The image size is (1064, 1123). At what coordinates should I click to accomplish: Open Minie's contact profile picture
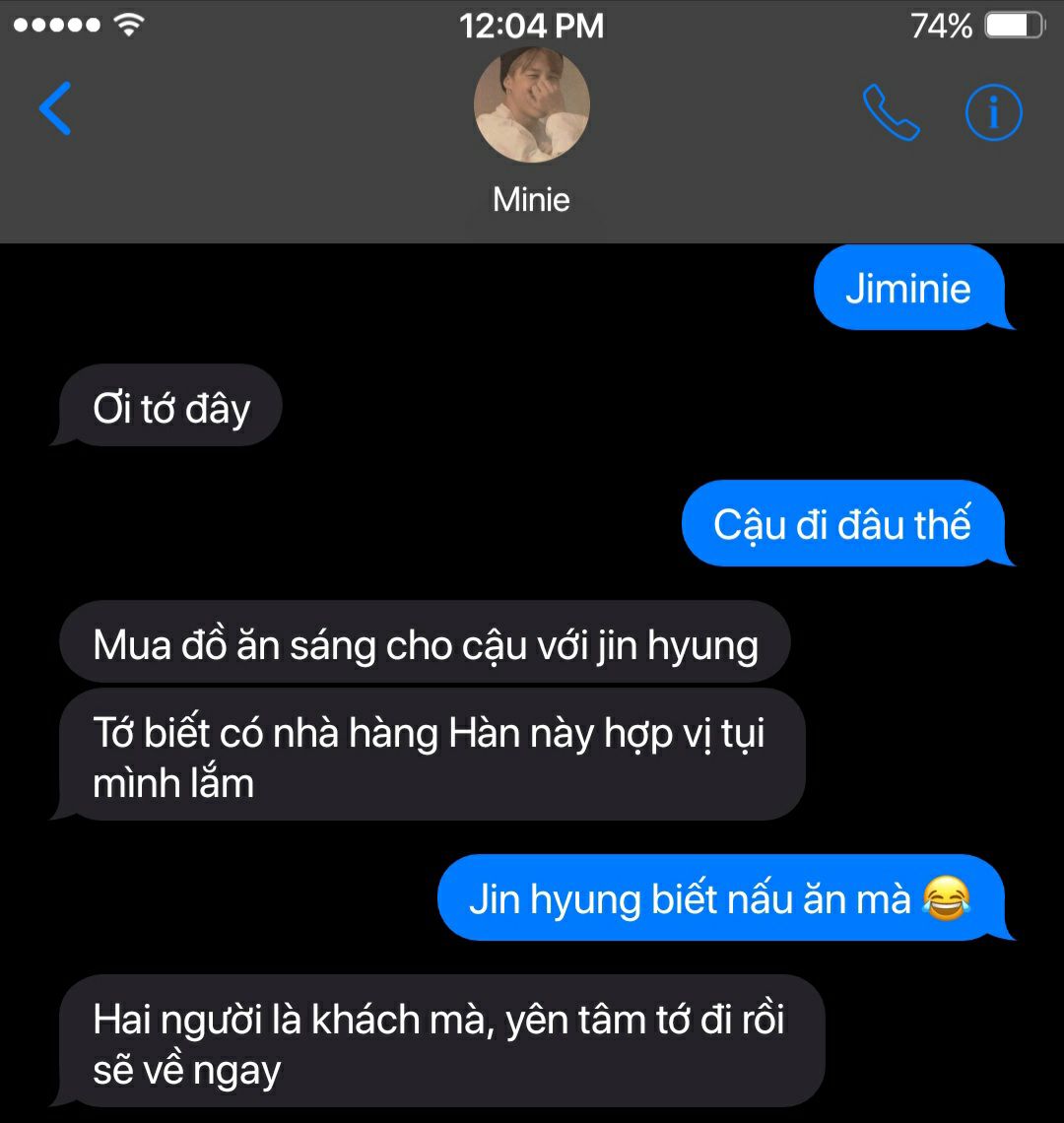(532, 104)
